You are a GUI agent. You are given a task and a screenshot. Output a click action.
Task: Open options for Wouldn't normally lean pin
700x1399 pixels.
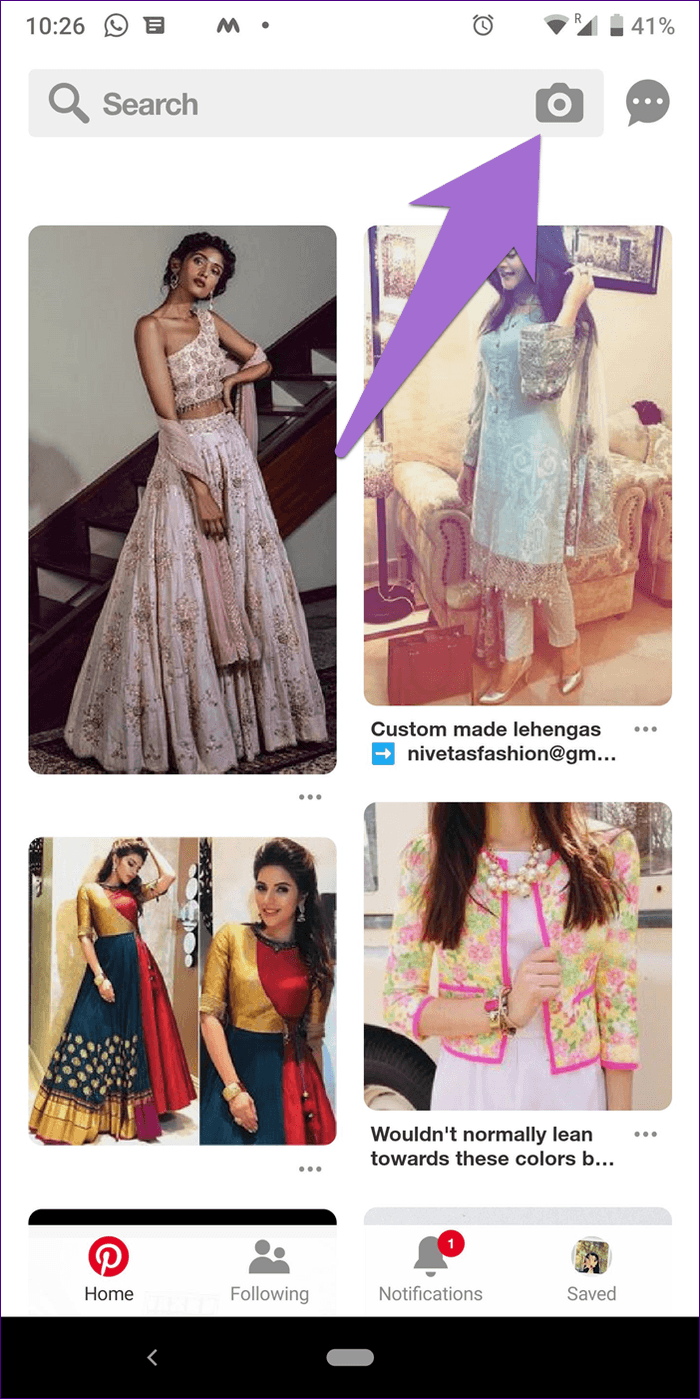646,1134
